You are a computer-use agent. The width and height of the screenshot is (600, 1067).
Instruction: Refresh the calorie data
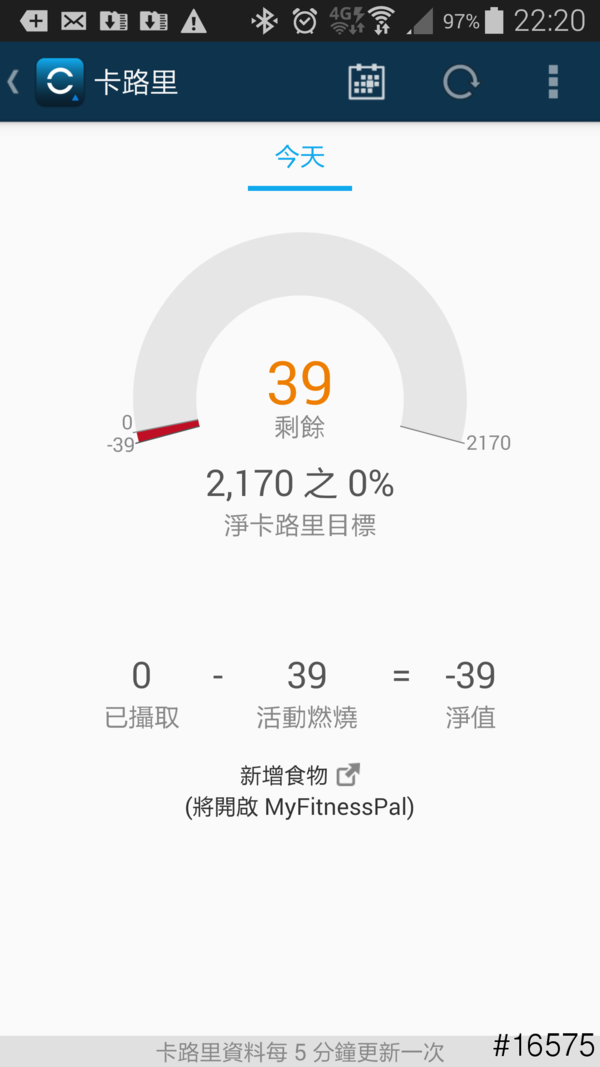click(460, 82)
